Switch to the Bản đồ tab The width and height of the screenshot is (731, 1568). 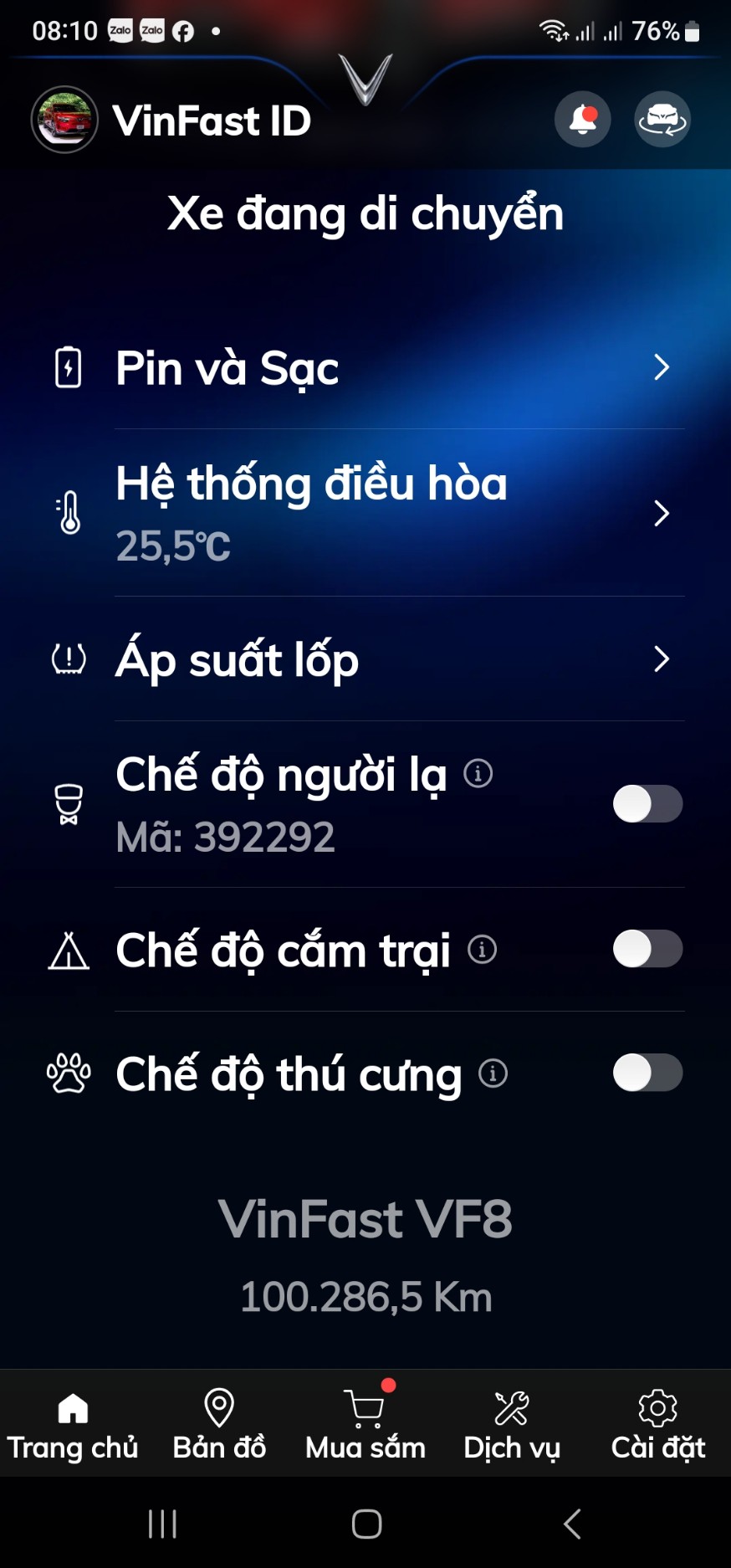click(219, 1422)
